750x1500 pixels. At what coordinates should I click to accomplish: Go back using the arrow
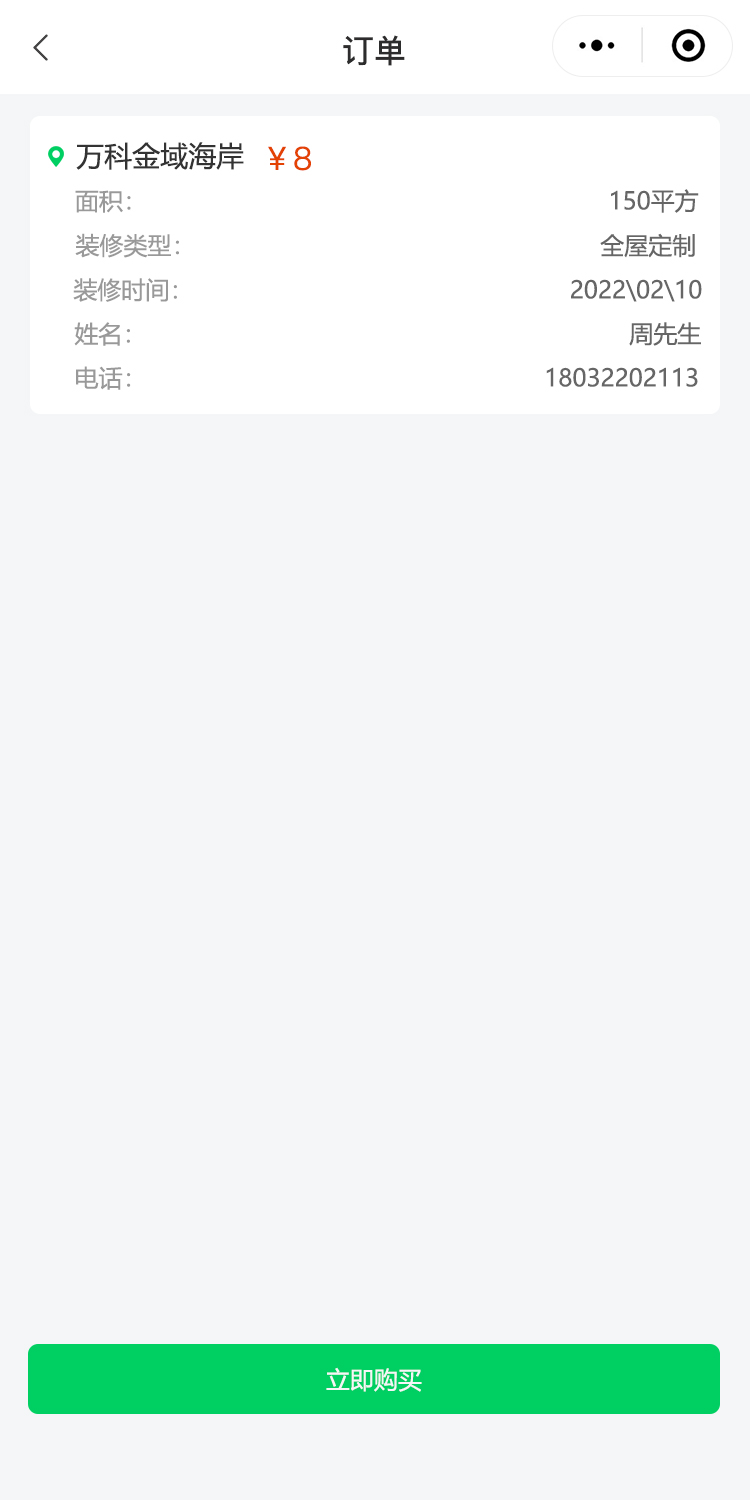point(41,47)
